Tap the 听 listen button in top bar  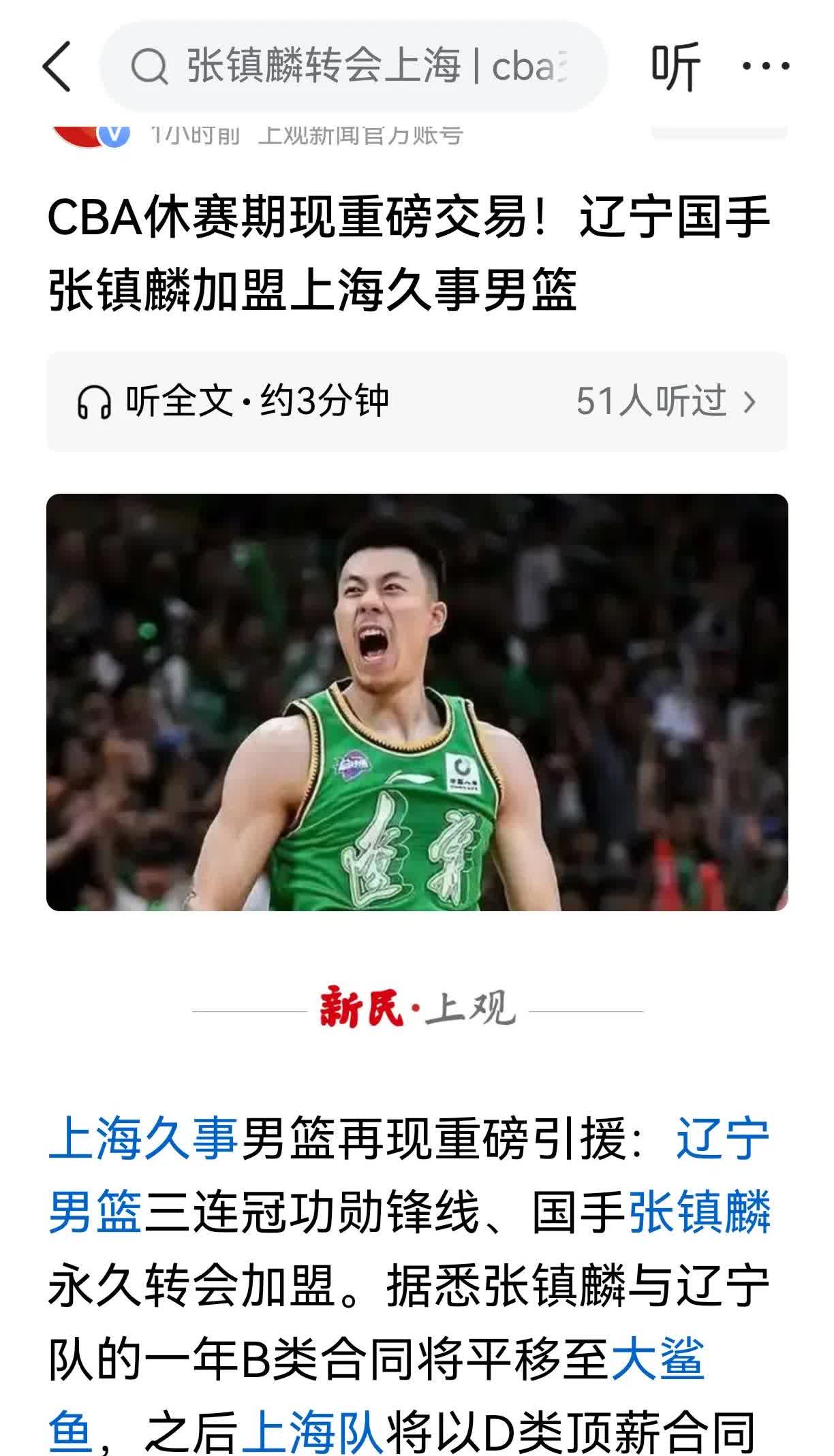pos(675,67)
